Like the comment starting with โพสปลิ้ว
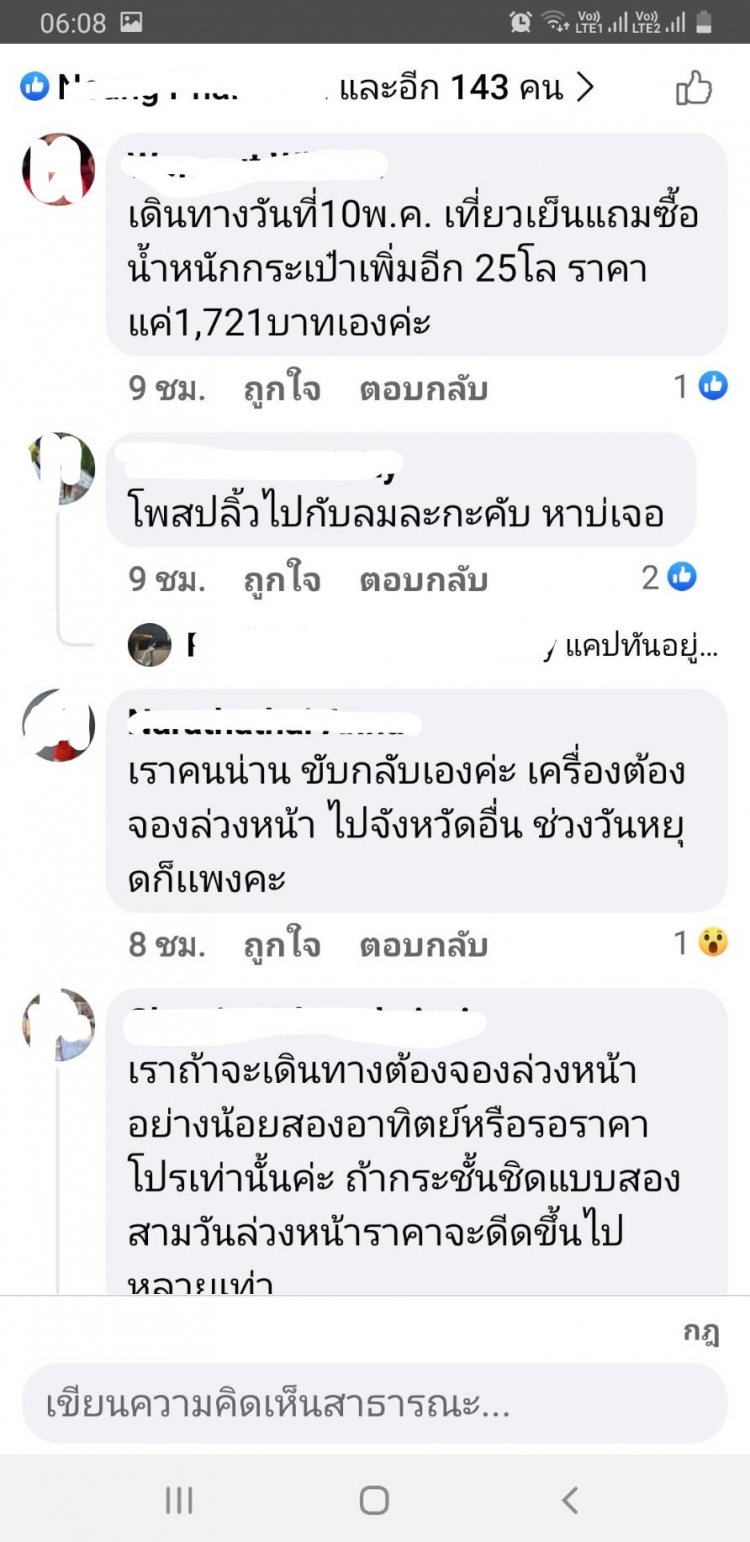Image resolution: width=750 pixels, height=1542 pixels. [281, 580]
